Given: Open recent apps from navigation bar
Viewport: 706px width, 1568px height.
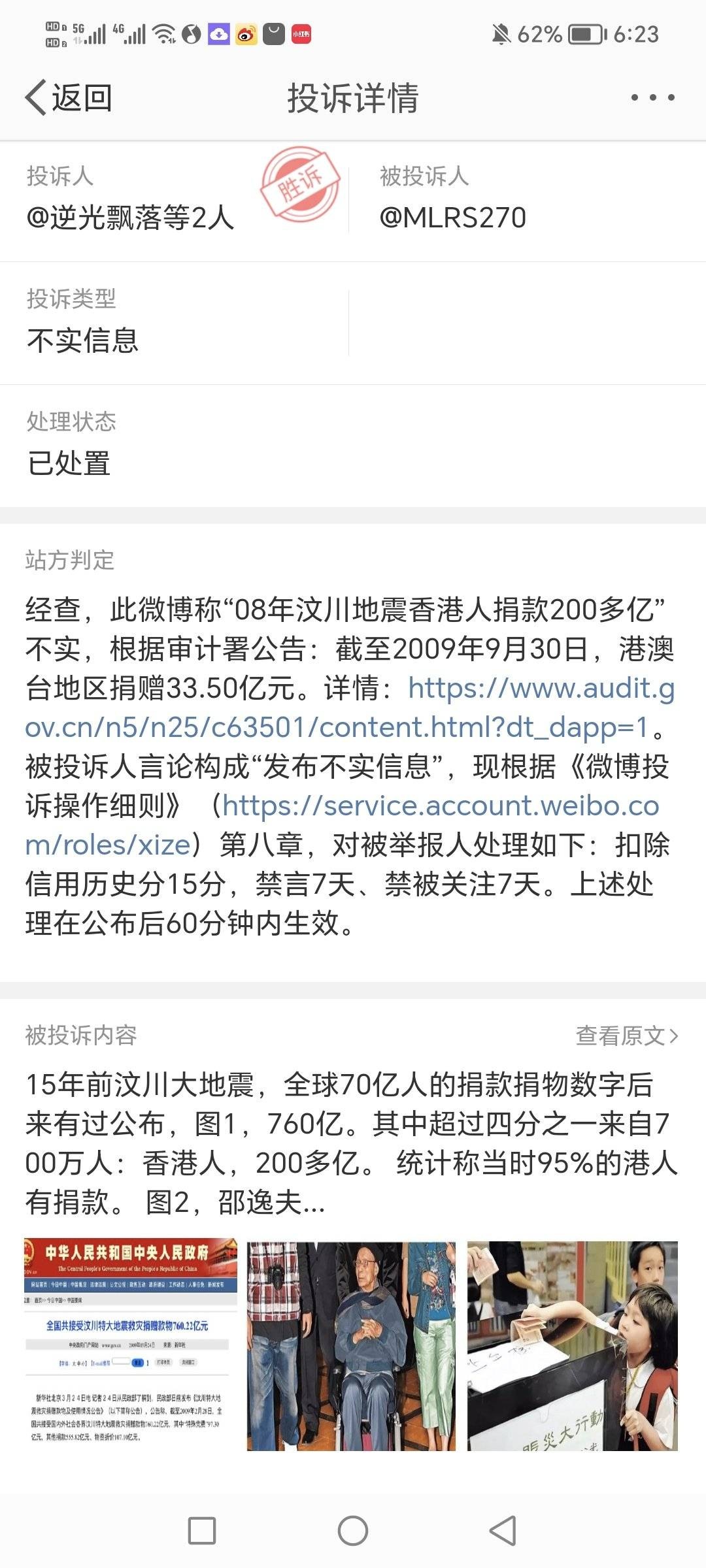Looking at the screenshot, I should pyautogui.click(x=202, y=1531).
